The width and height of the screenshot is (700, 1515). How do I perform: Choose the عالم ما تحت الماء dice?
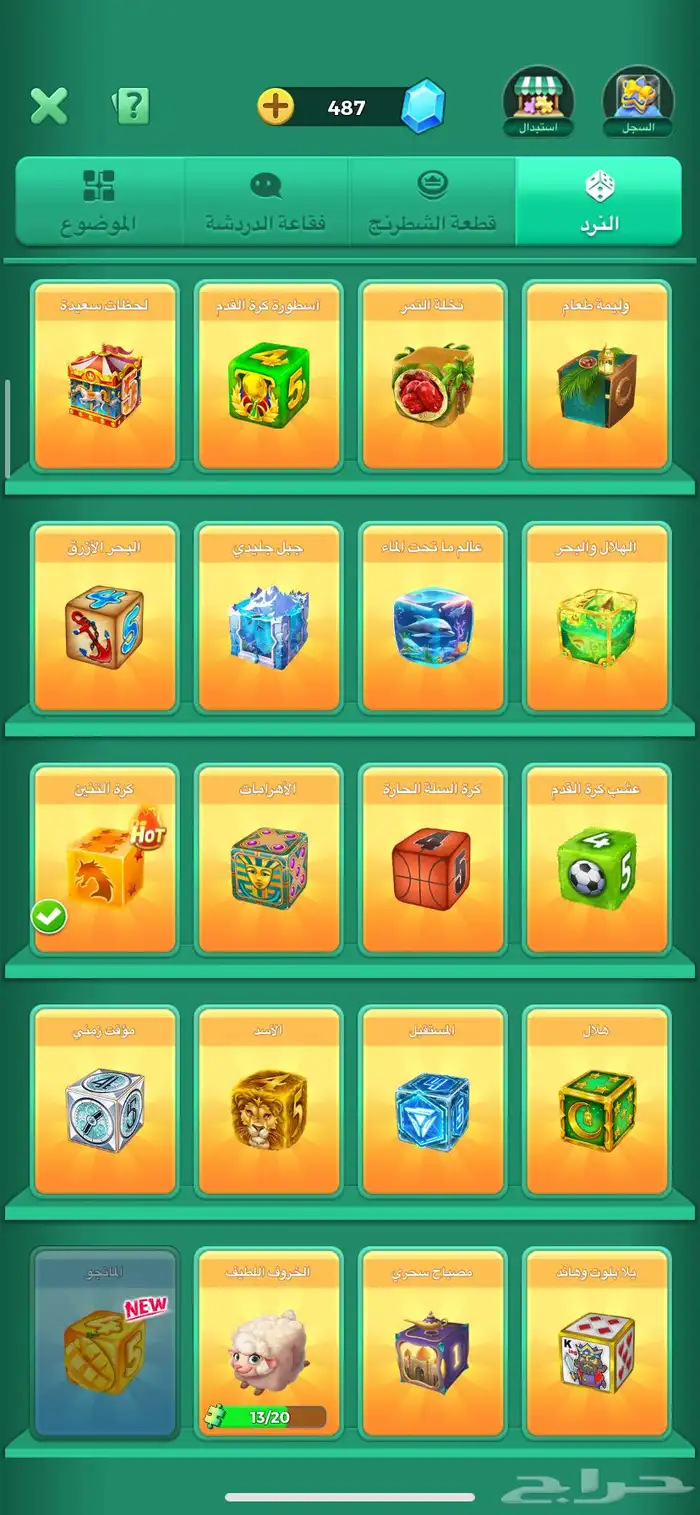coord(433,619)
